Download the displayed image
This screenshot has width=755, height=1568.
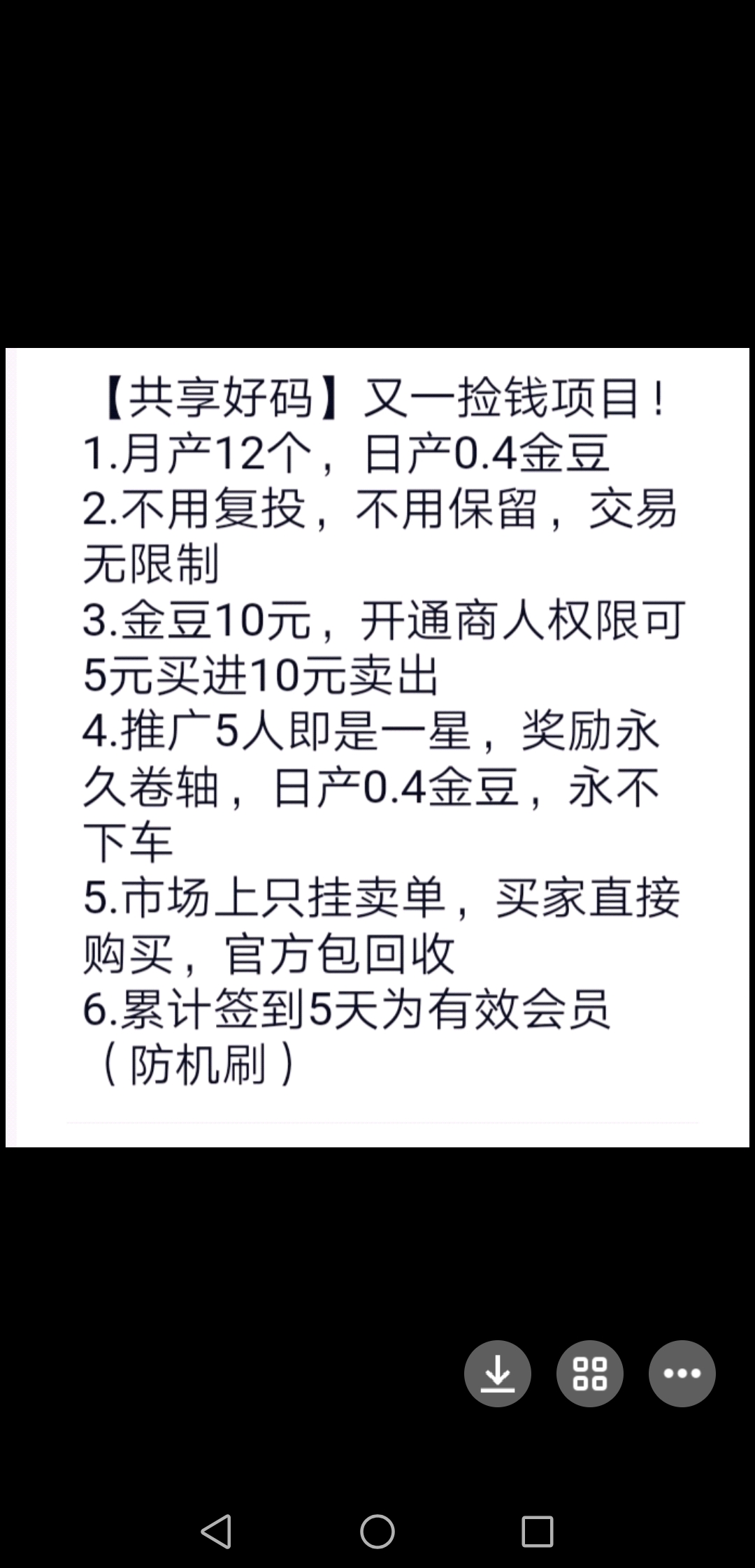click(497, 1373)
